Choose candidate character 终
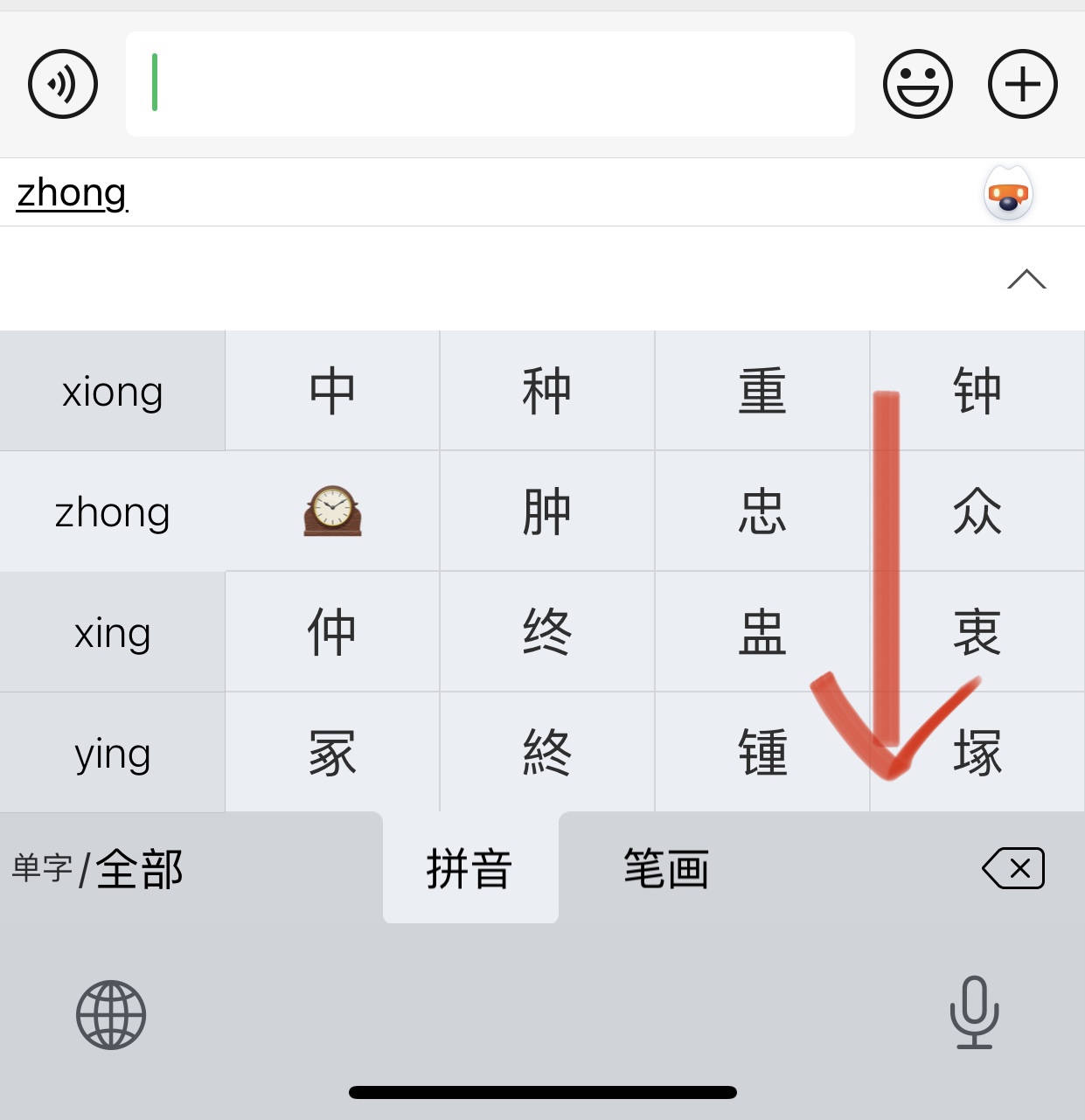The image size is (1085, 1120). [x=547, y=632]
